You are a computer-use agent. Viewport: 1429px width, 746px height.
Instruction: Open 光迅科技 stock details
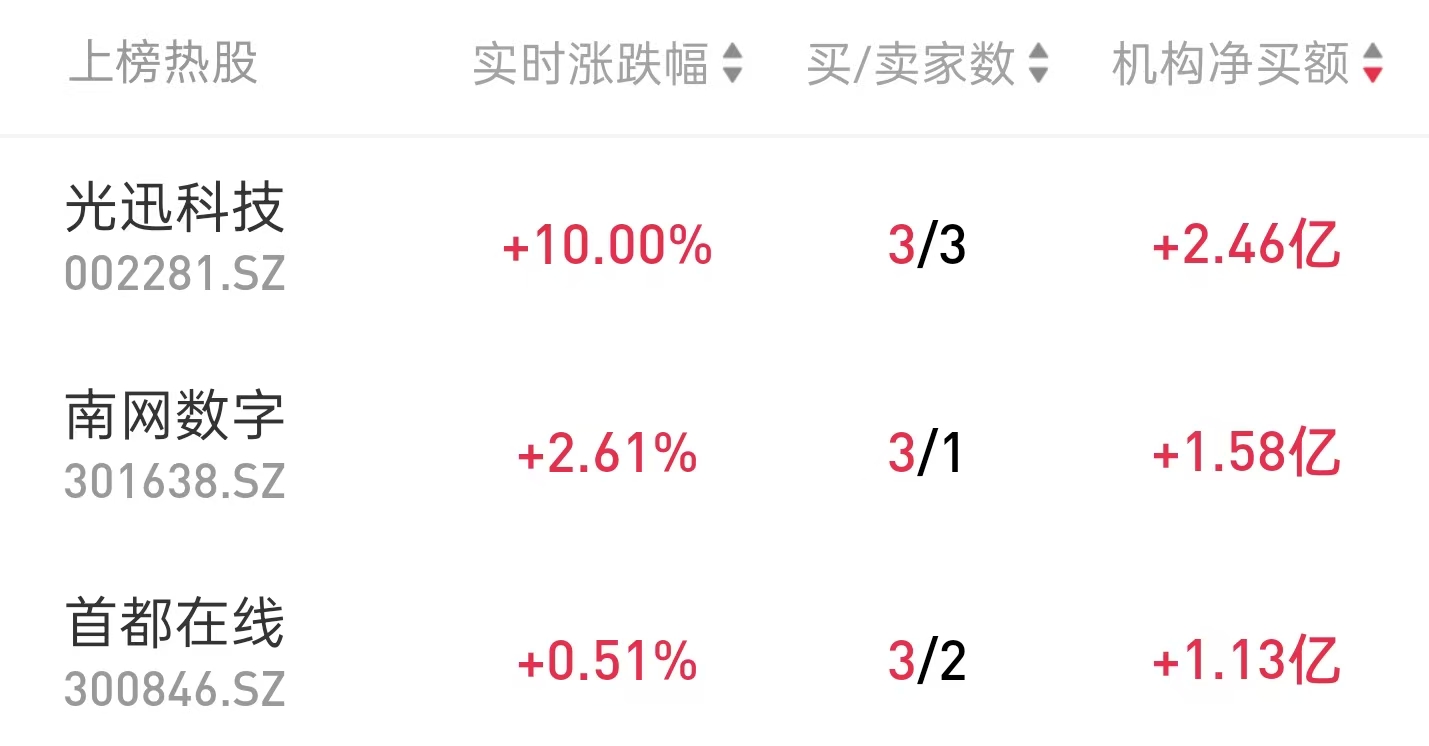pos(175,238)
